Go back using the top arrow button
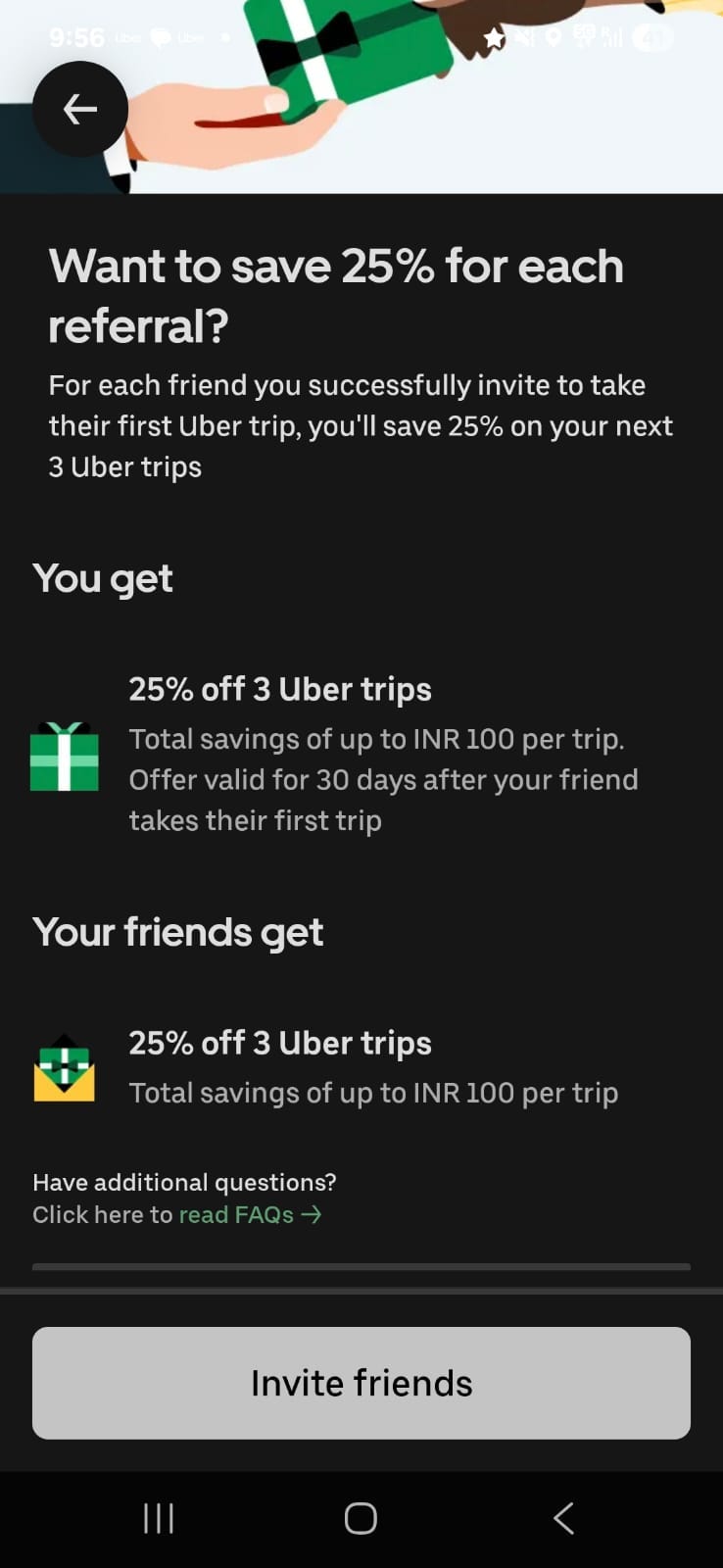This screenshot has height=1568, width=723. click(80, 109)
